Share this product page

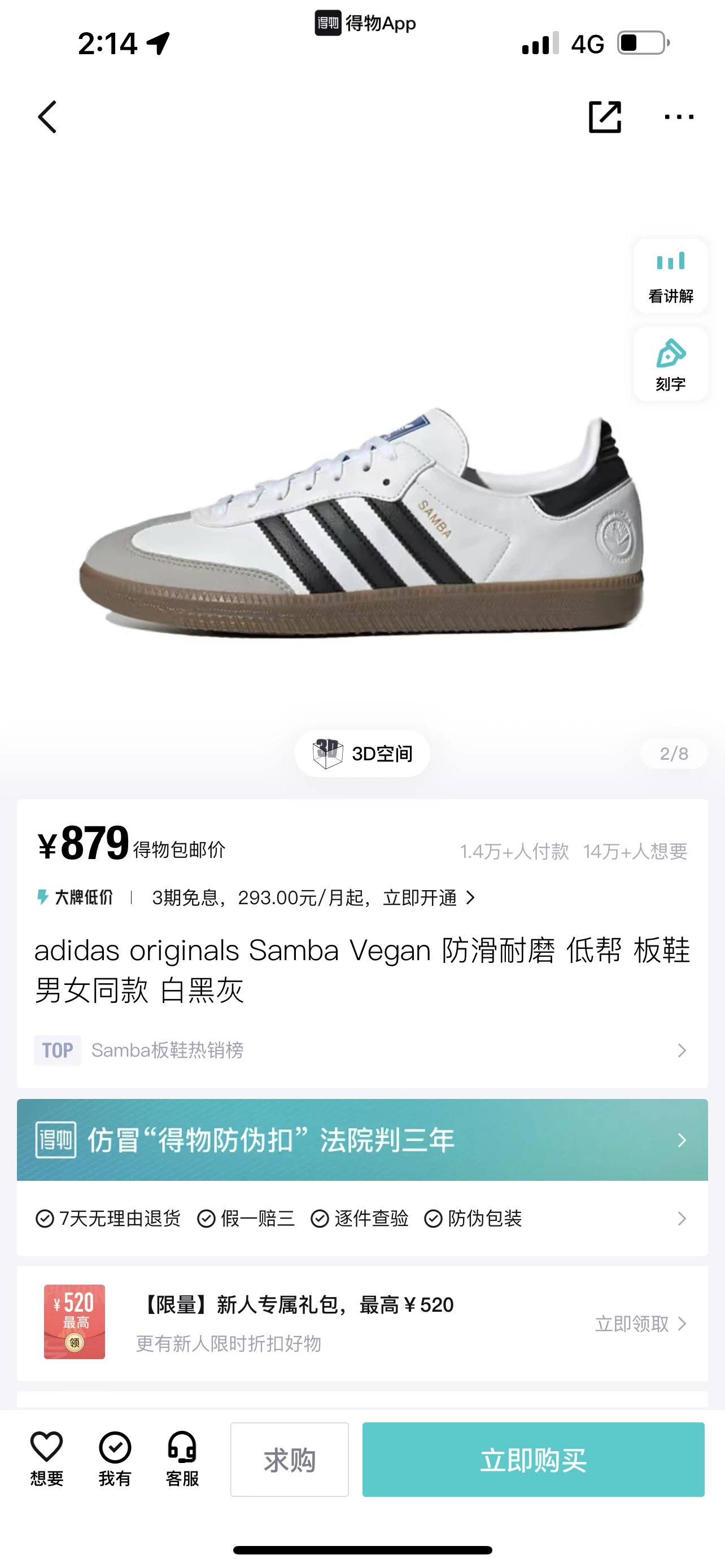(605, 117)
